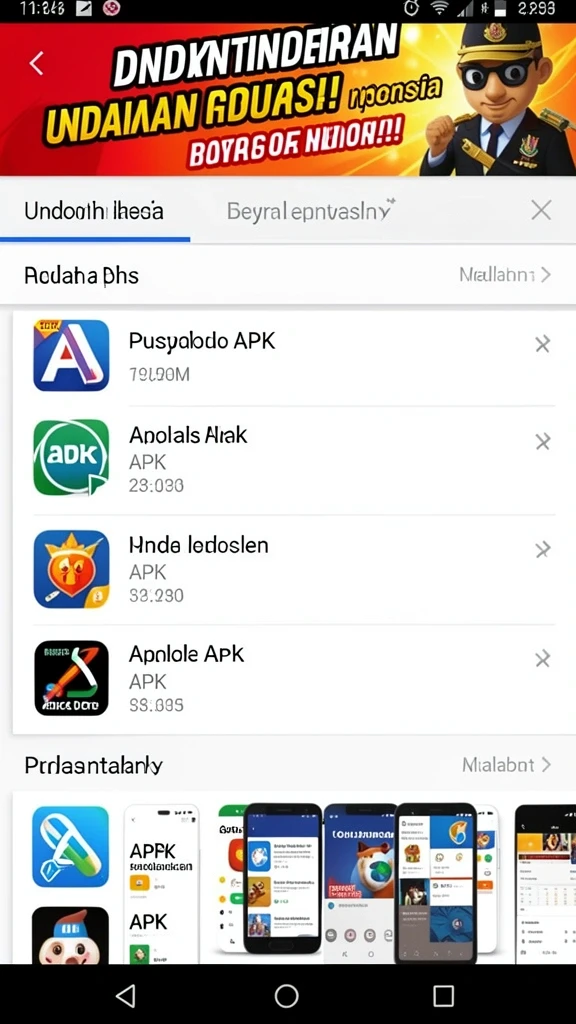The height and width of the screenshot is (1024, 576).
Task: Open the Nlallahn link beside Aodaha phs
Action: (505, 275)
